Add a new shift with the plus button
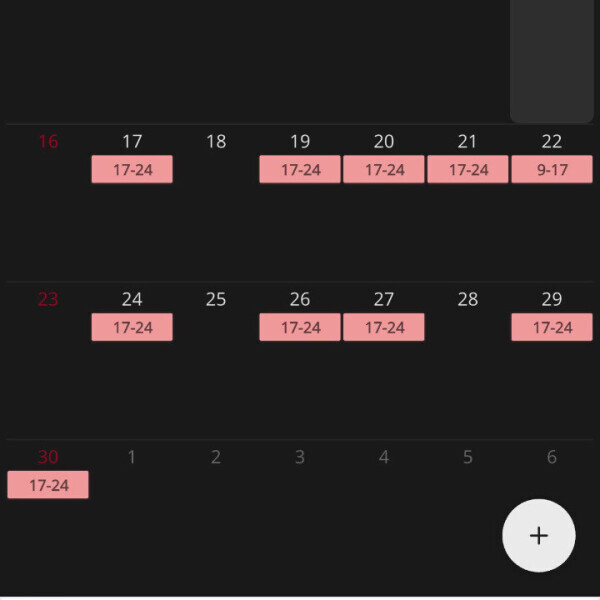The image size is (600, 600). click(x=538, y=536)
